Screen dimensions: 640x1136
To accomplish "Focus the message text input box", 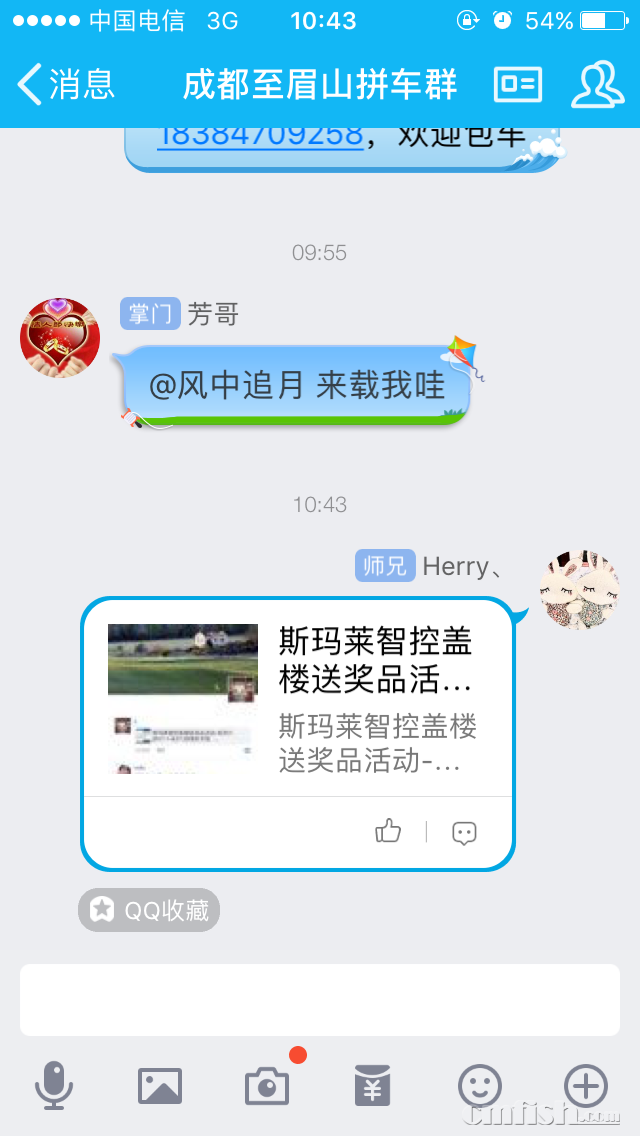I will [x=320, y=1000].
